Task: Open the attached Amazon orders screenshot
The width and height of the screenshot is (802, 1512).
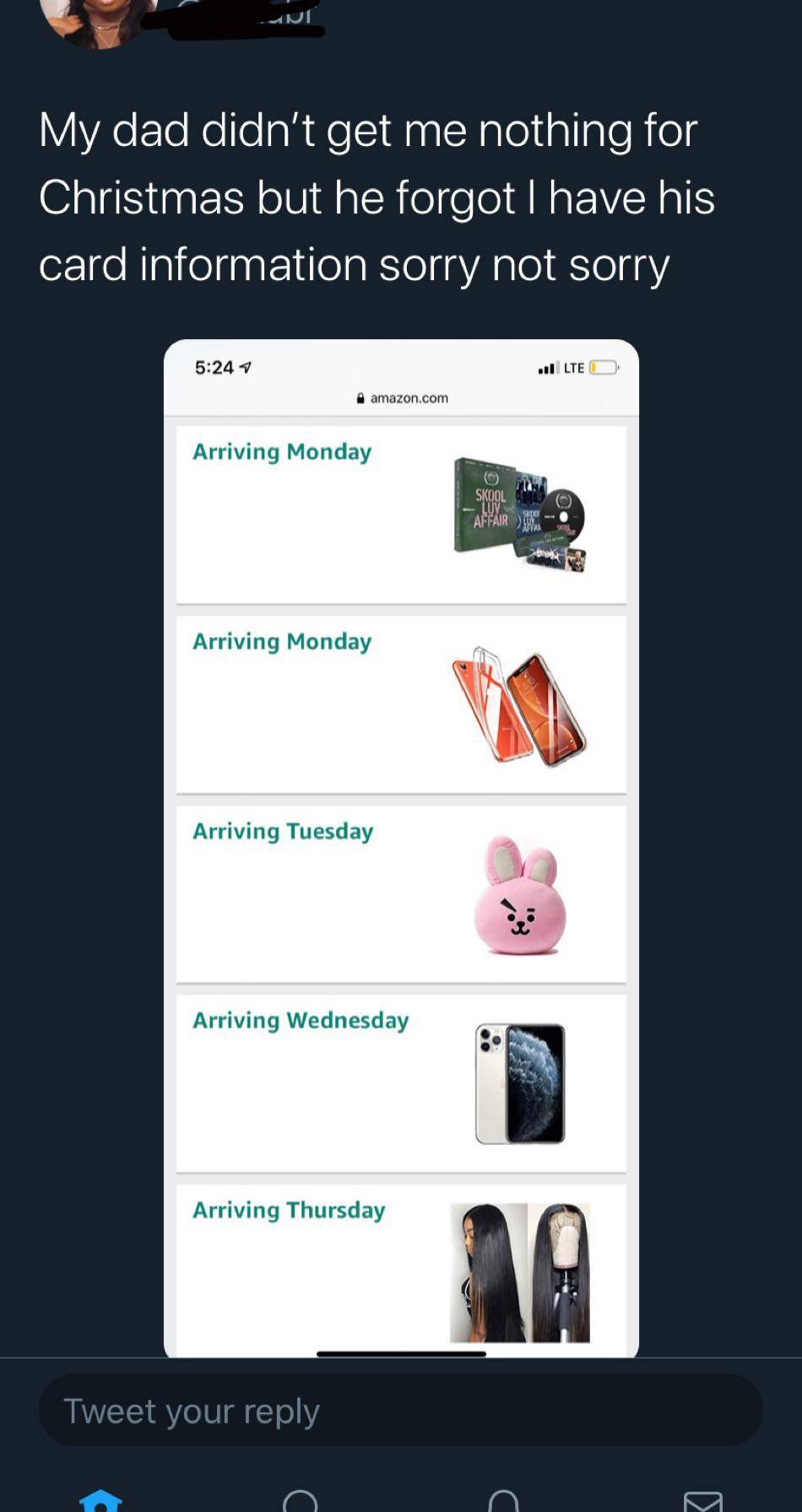Action: pos(401,848)
